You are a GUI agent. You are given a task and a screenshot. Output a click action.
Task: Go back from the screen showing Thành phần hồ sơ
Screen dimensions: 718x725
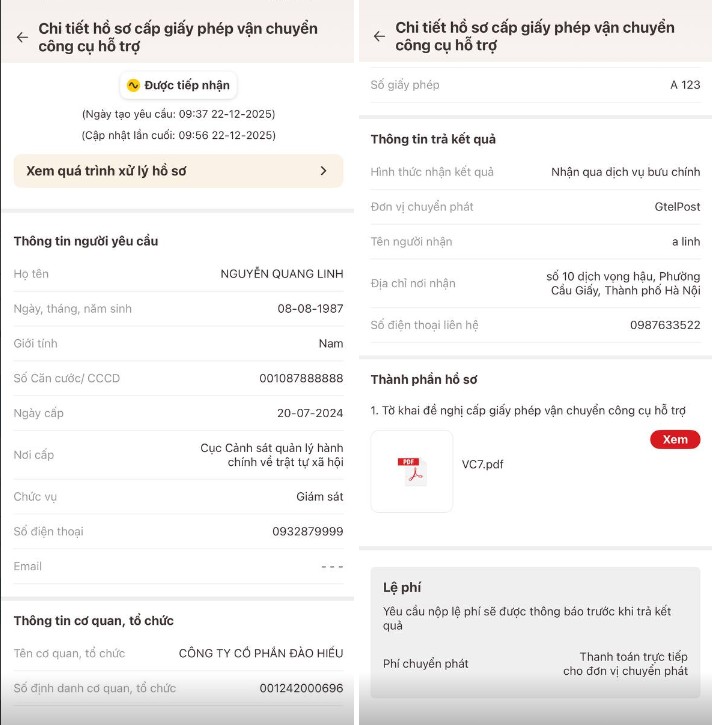379,37
